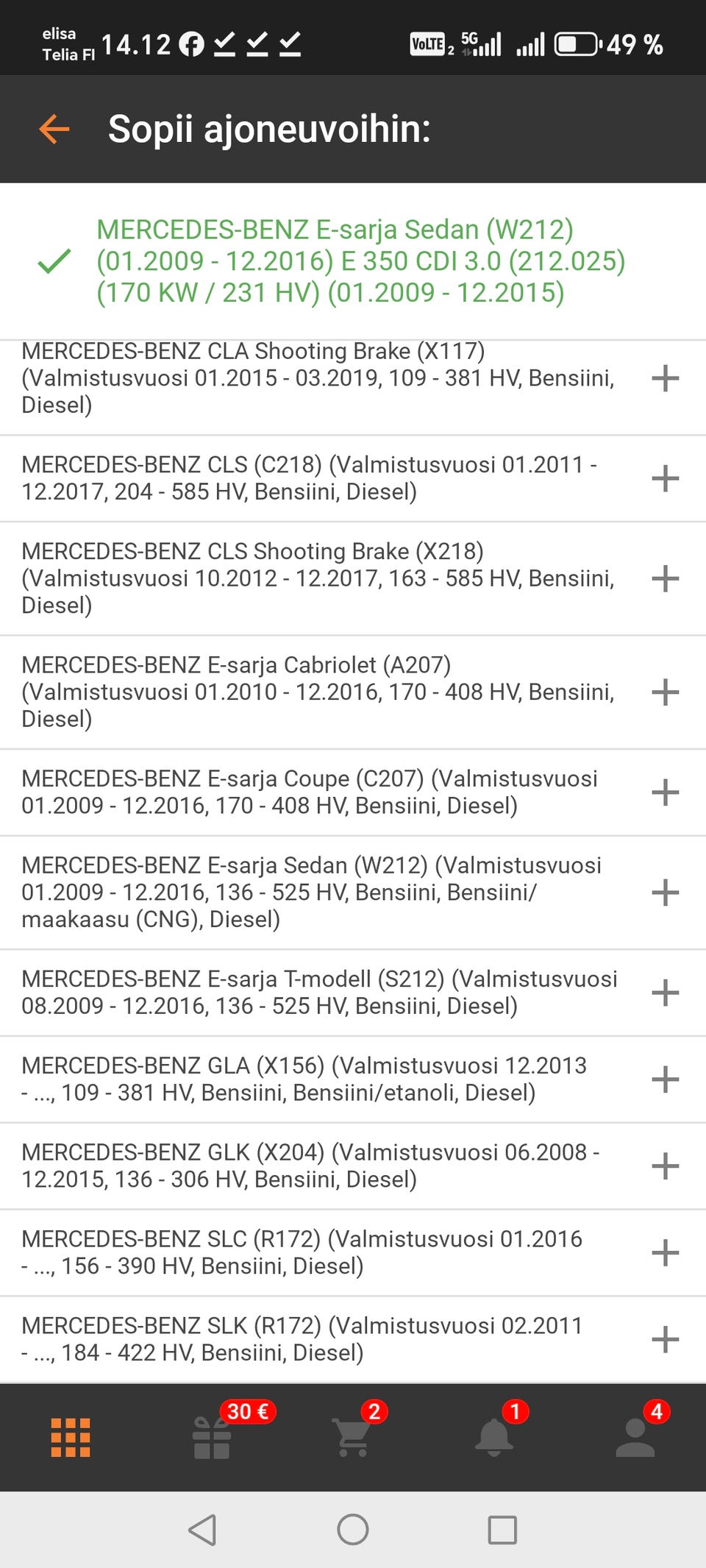Expand the MERCEDES-BENZ GLA (X156) row
This screenshot has width=706, height=1568.
pos(665,1079)
